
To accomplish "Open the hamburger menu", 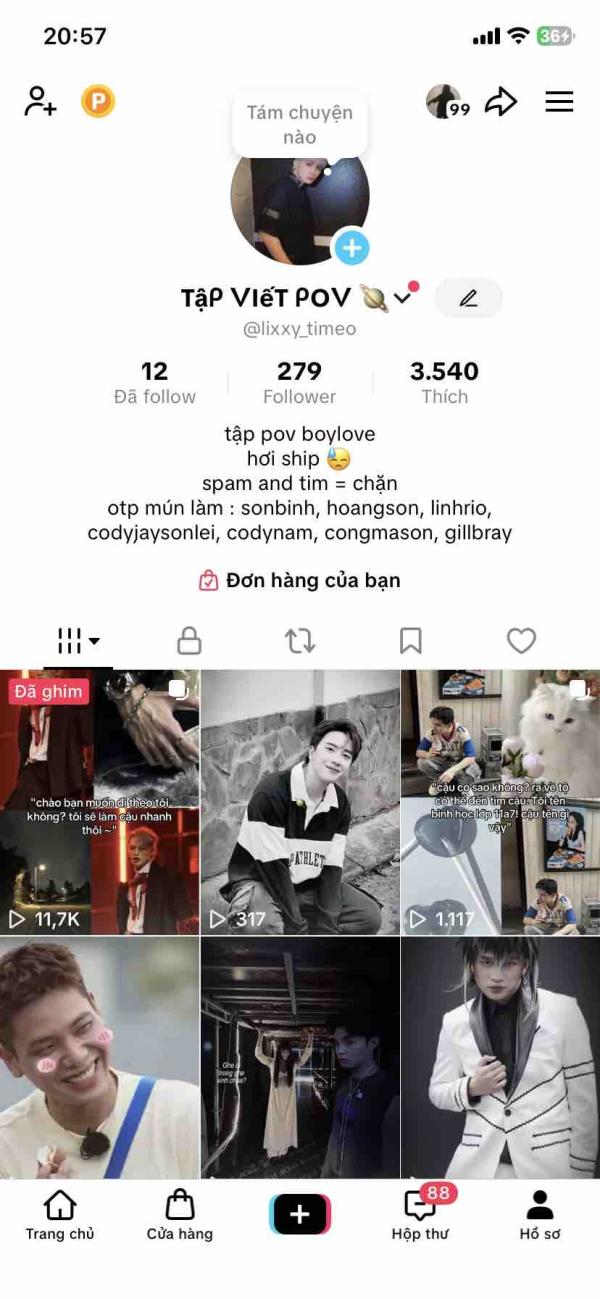I will tap(559, 102).
